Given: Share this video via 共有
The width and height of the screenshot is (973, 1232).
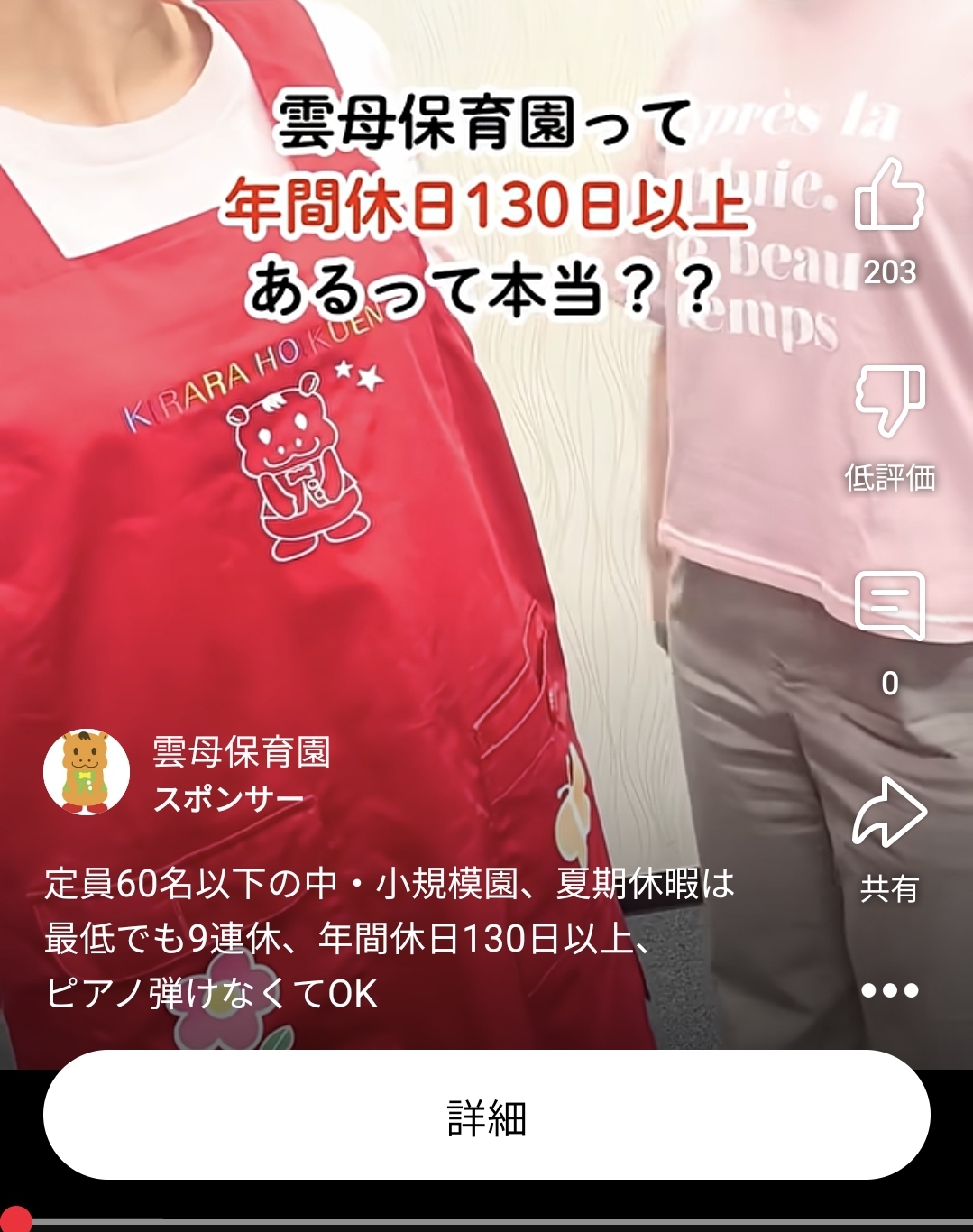Looking at the screenshot, I should [889, 814].
